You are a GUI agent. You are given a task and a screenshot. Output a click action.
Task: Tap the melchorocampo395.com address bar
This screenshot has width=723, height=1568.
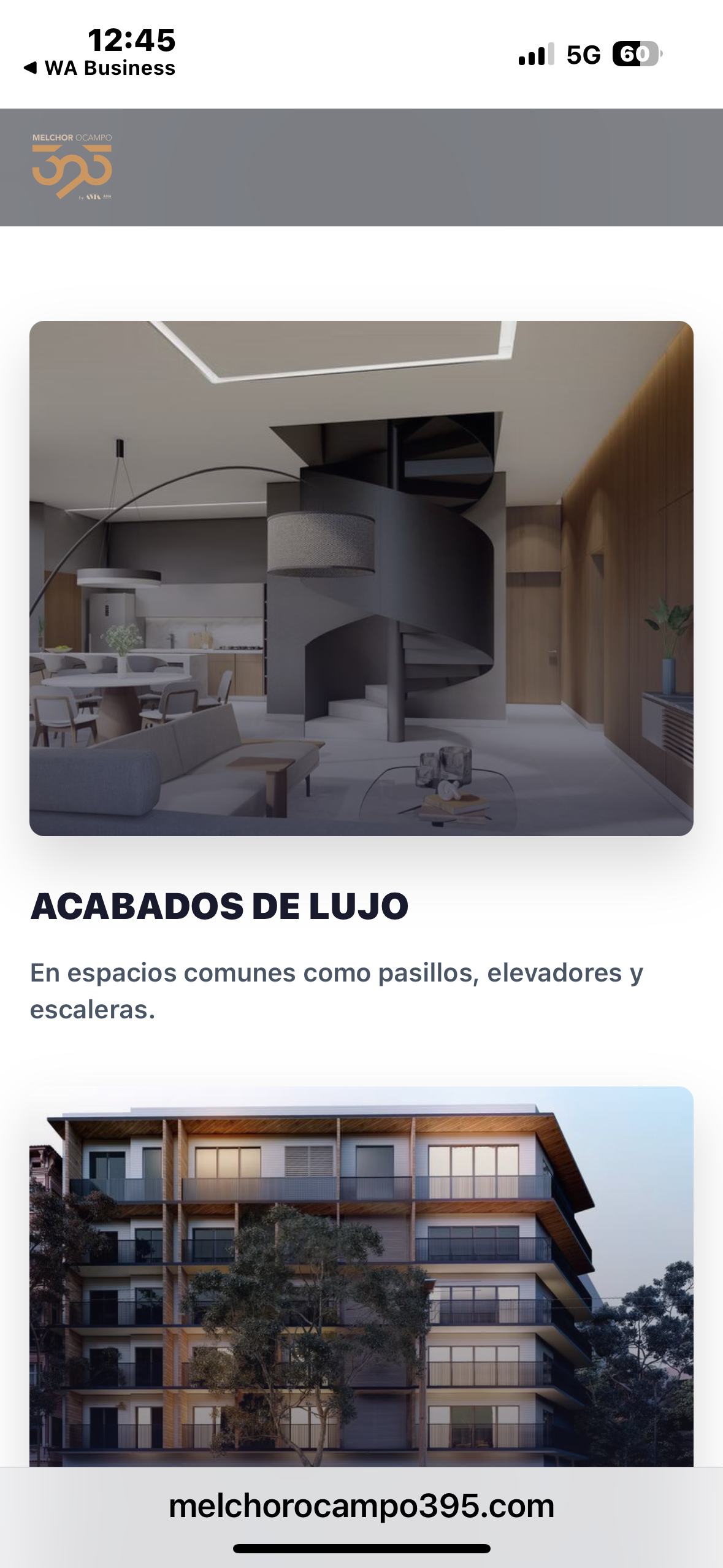click(361, 1506)
